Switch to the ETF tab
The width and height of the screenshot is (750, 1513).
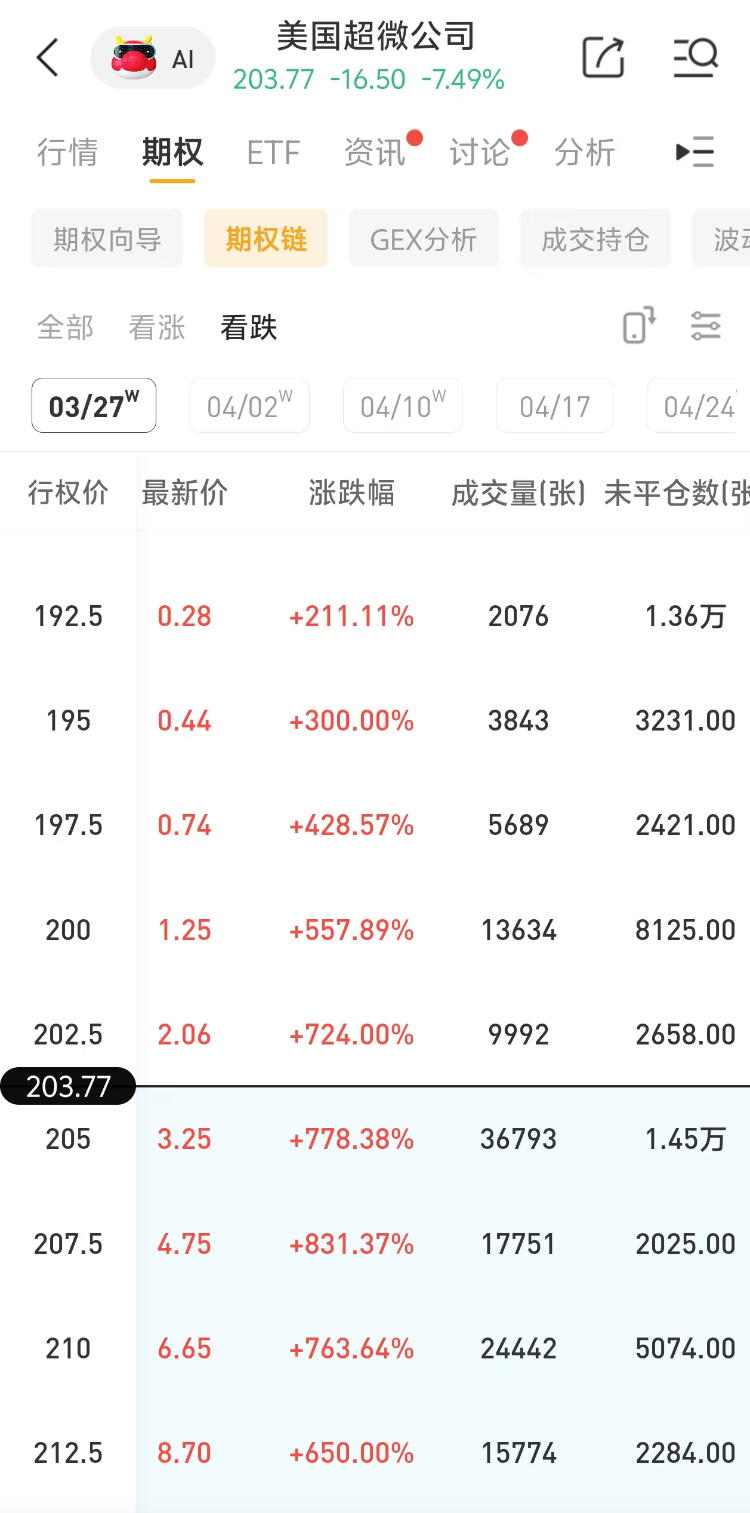coord(273,153)
